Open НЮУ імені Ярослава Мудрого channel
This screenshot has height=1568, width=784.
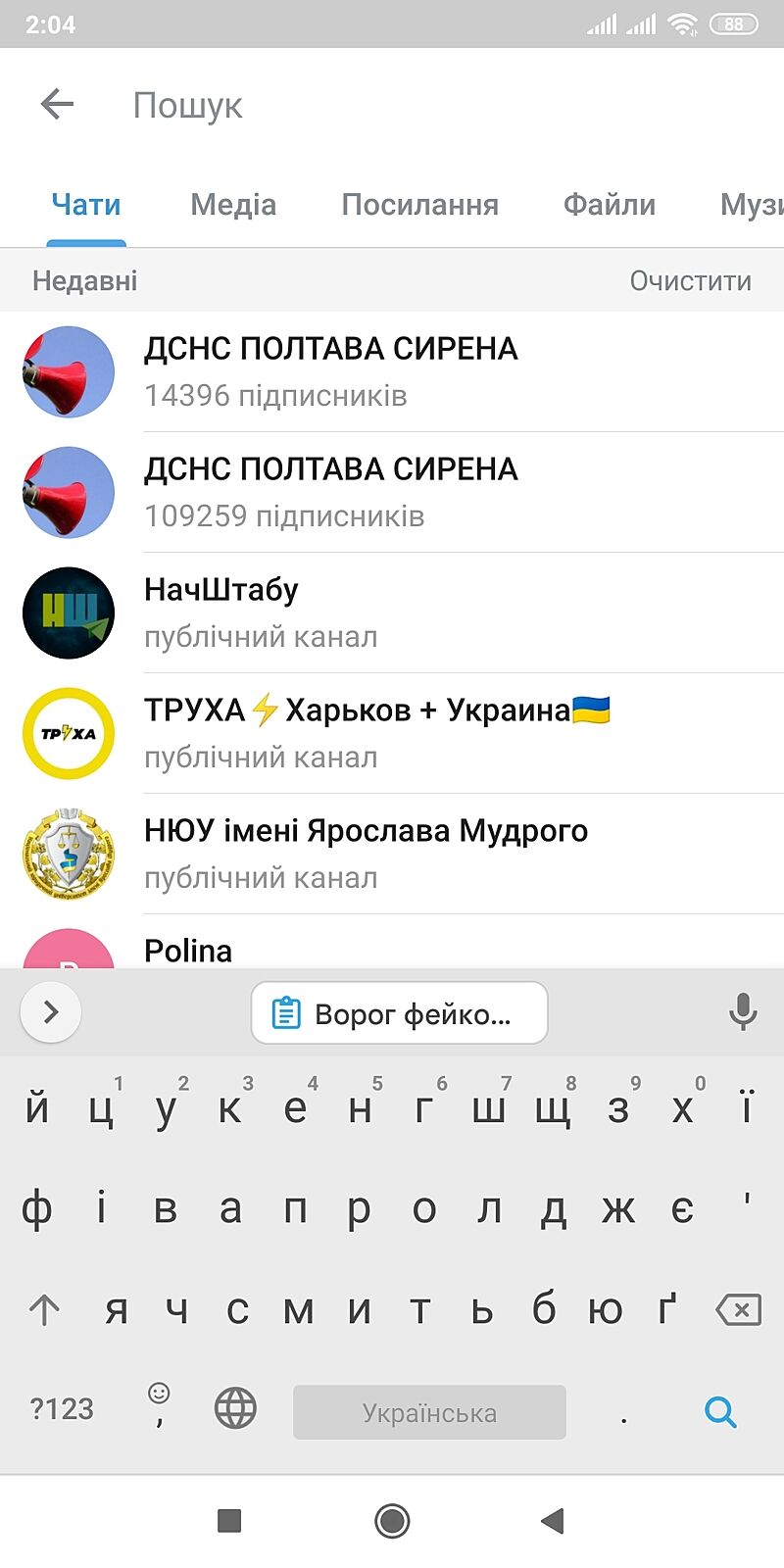pyautogui.click(x=392, y=855)
